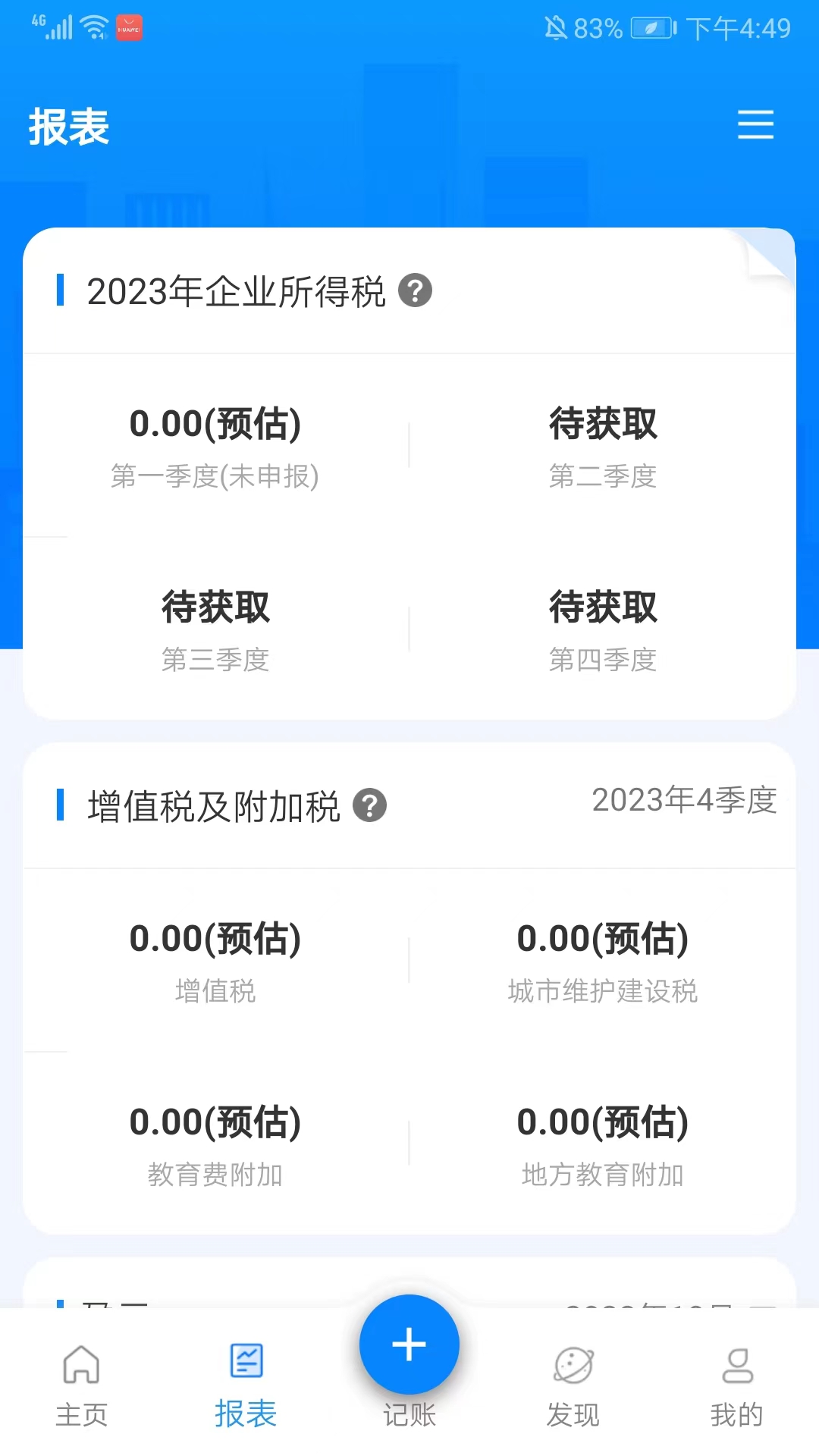This screenshot has height=1456, width=819.
Task: Tap 待获取 to fetch 第二季度 data
Action: 603,425
